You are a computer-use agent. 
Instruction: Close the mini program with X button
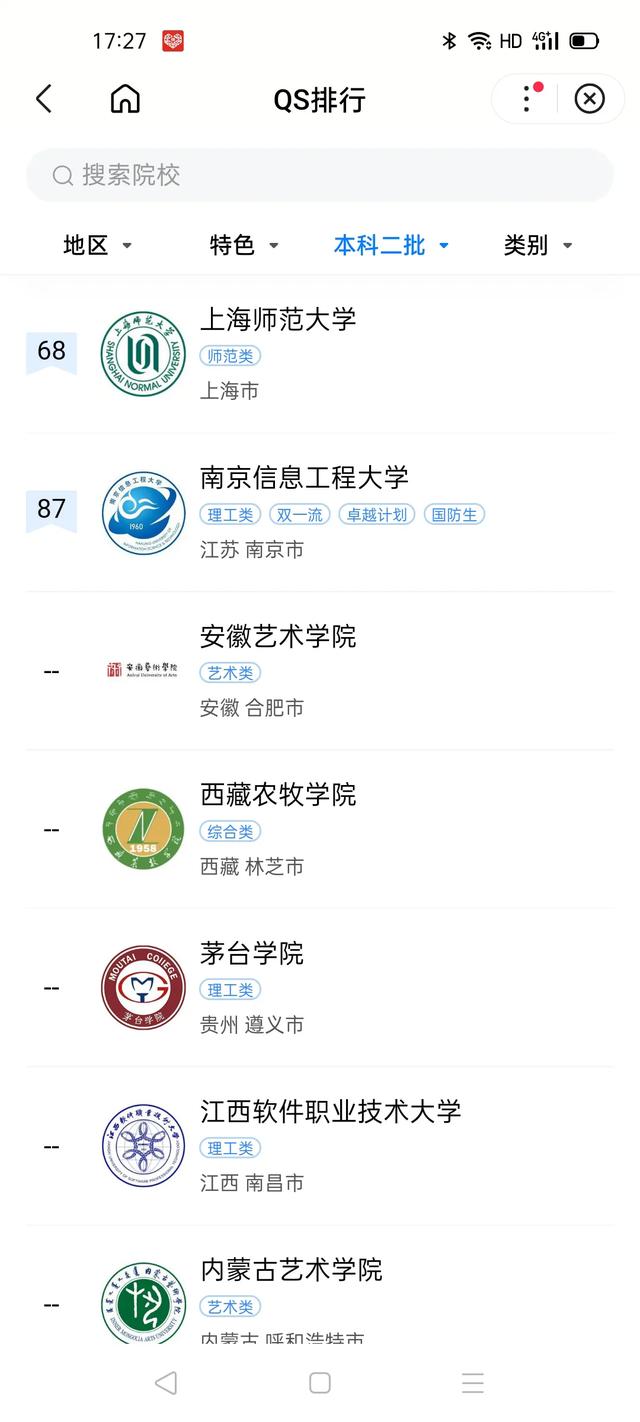[590, 98]
